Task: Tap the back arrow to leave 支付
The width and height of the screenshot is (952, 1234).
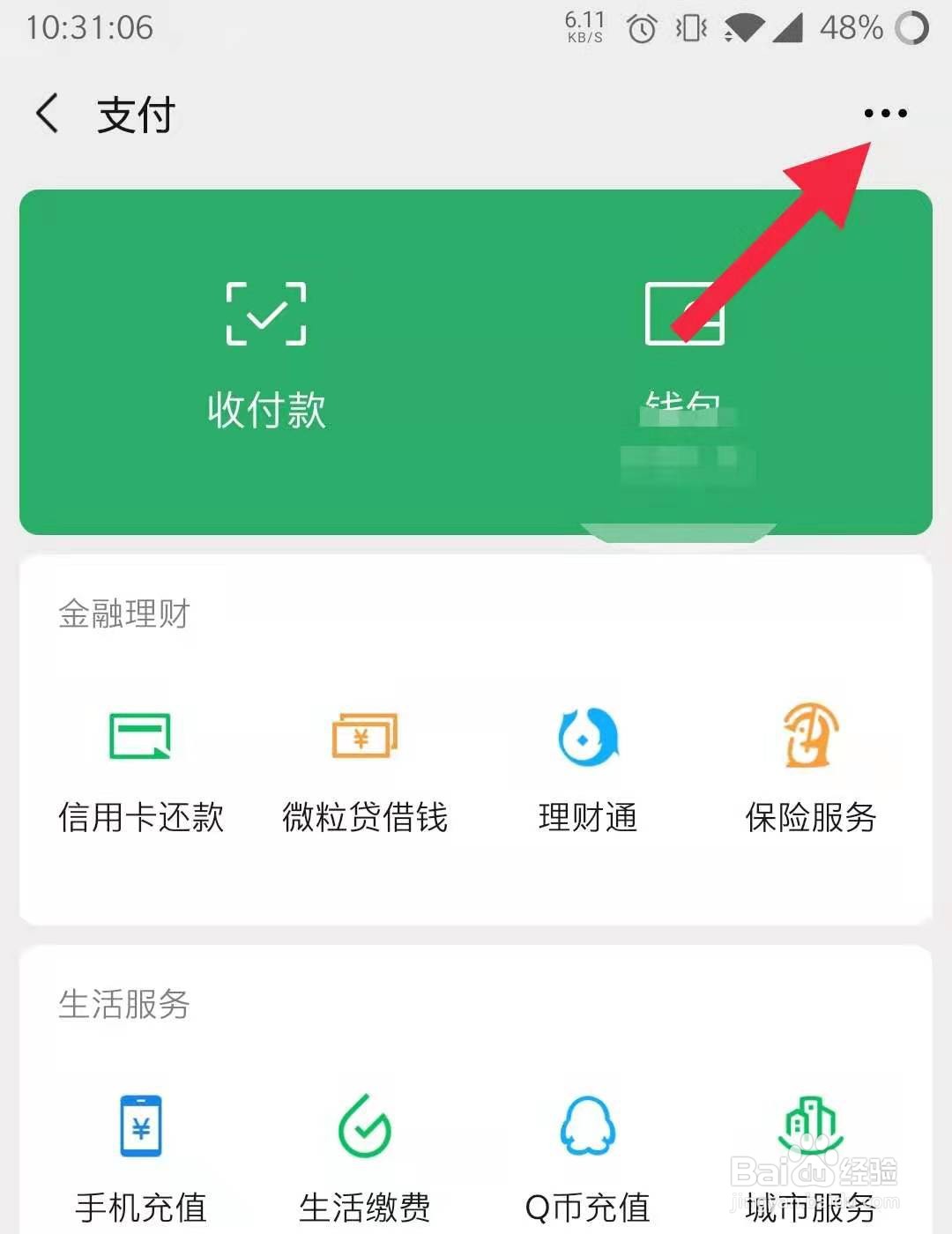Action: point(46,113)
